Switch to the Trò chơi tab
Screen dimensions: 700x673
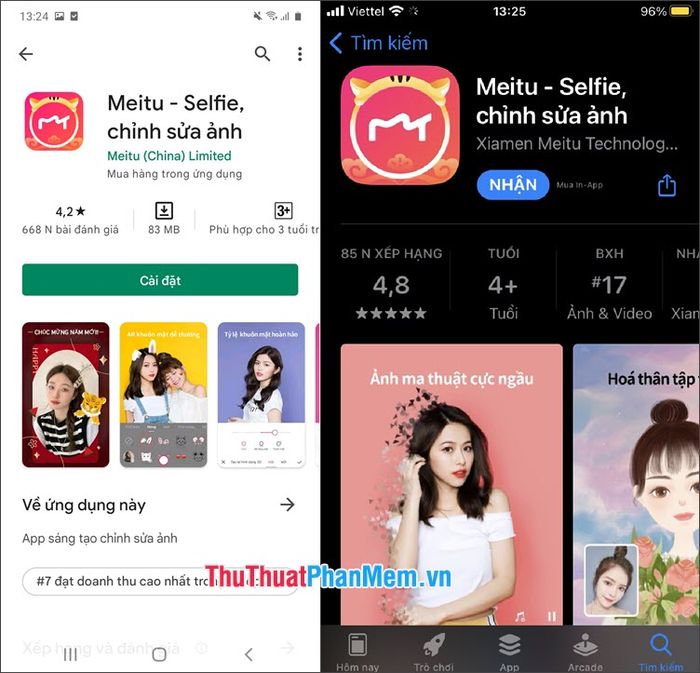pos(433,651)
